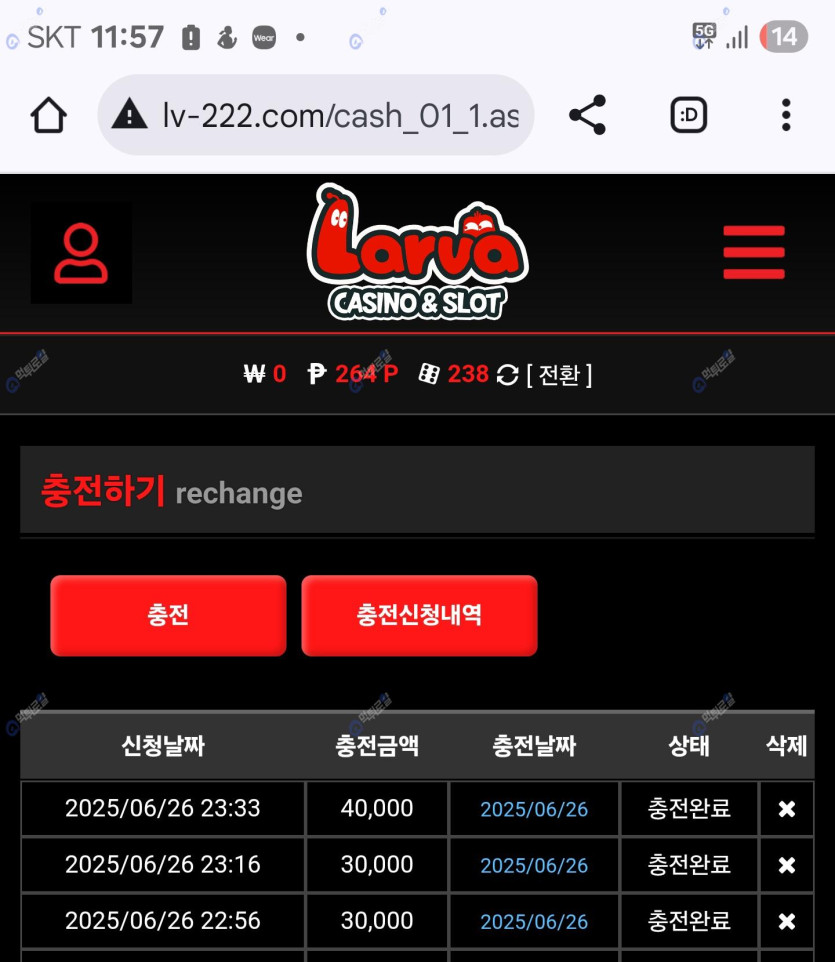Delete the 23:33 request of 40,000
This screenshot has width=835, height=962.
tap(787, 809)
